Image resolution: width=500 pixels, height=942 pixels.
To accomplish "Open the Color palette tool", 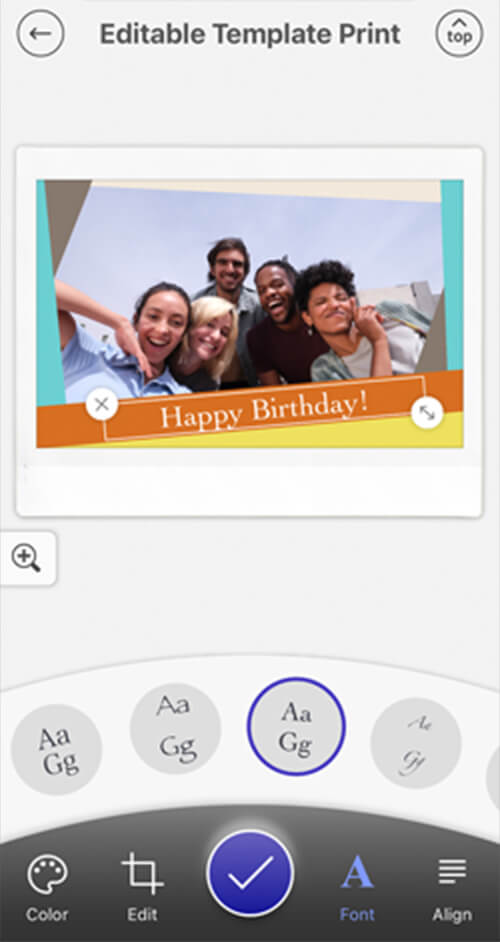I will pos(47,889).
